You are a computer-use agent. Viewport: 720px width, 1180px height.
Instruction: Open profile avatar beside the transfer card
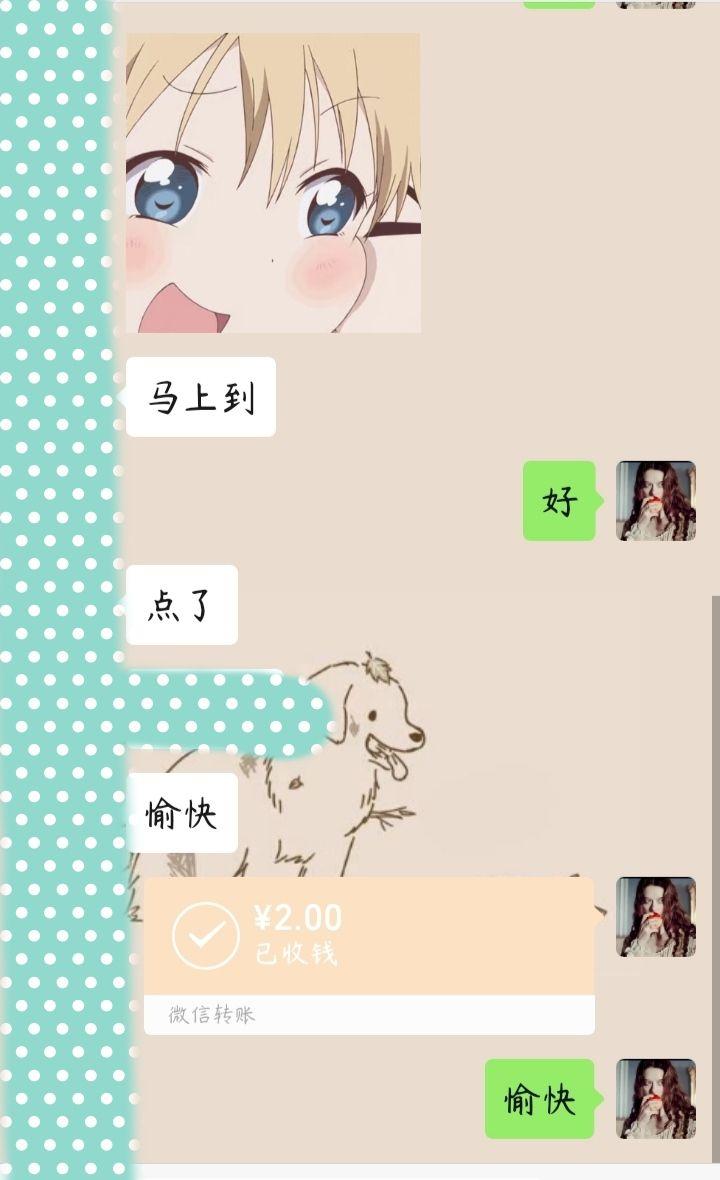click(656, 917)
